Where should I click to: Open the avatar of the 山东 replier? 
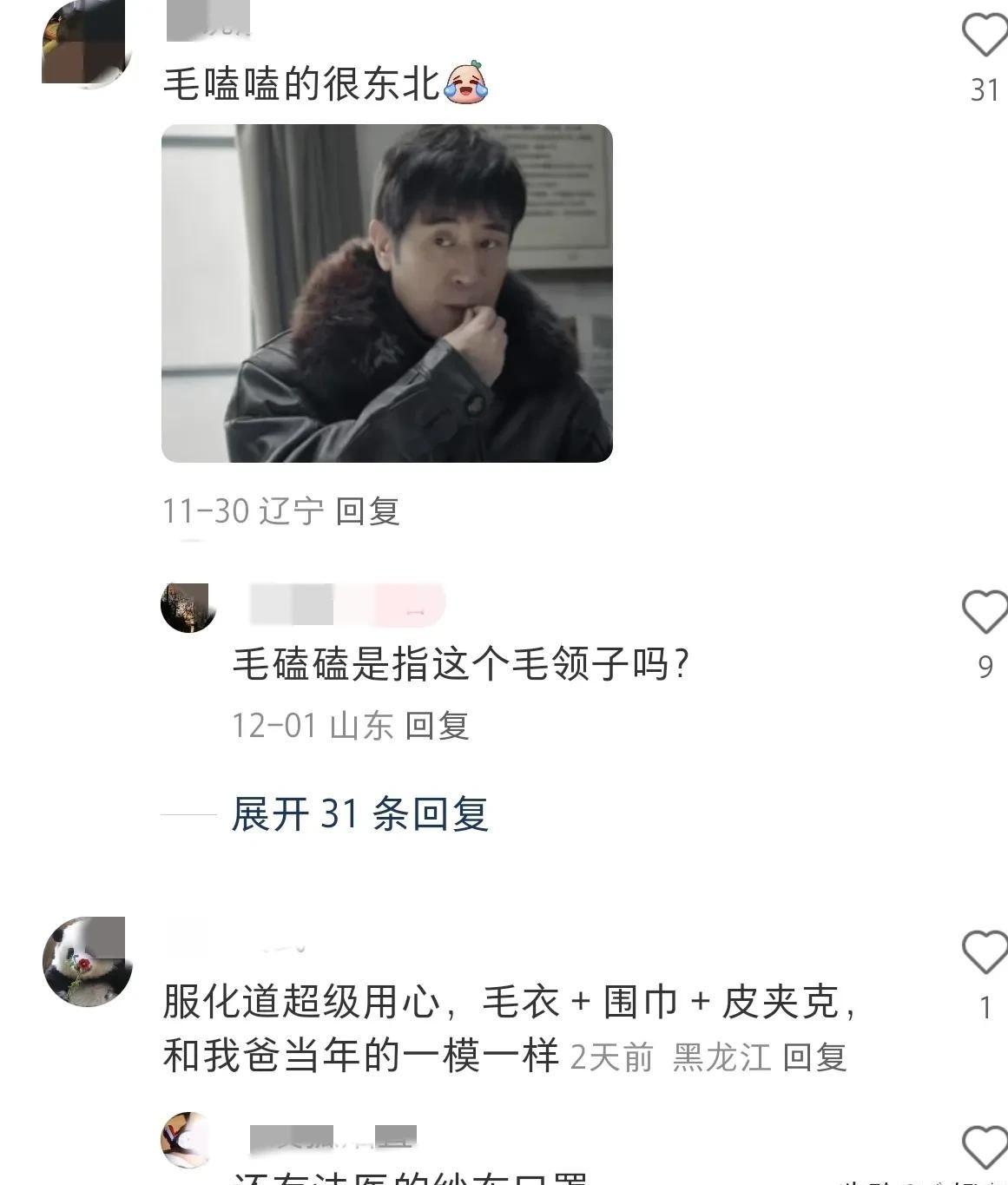188,607
